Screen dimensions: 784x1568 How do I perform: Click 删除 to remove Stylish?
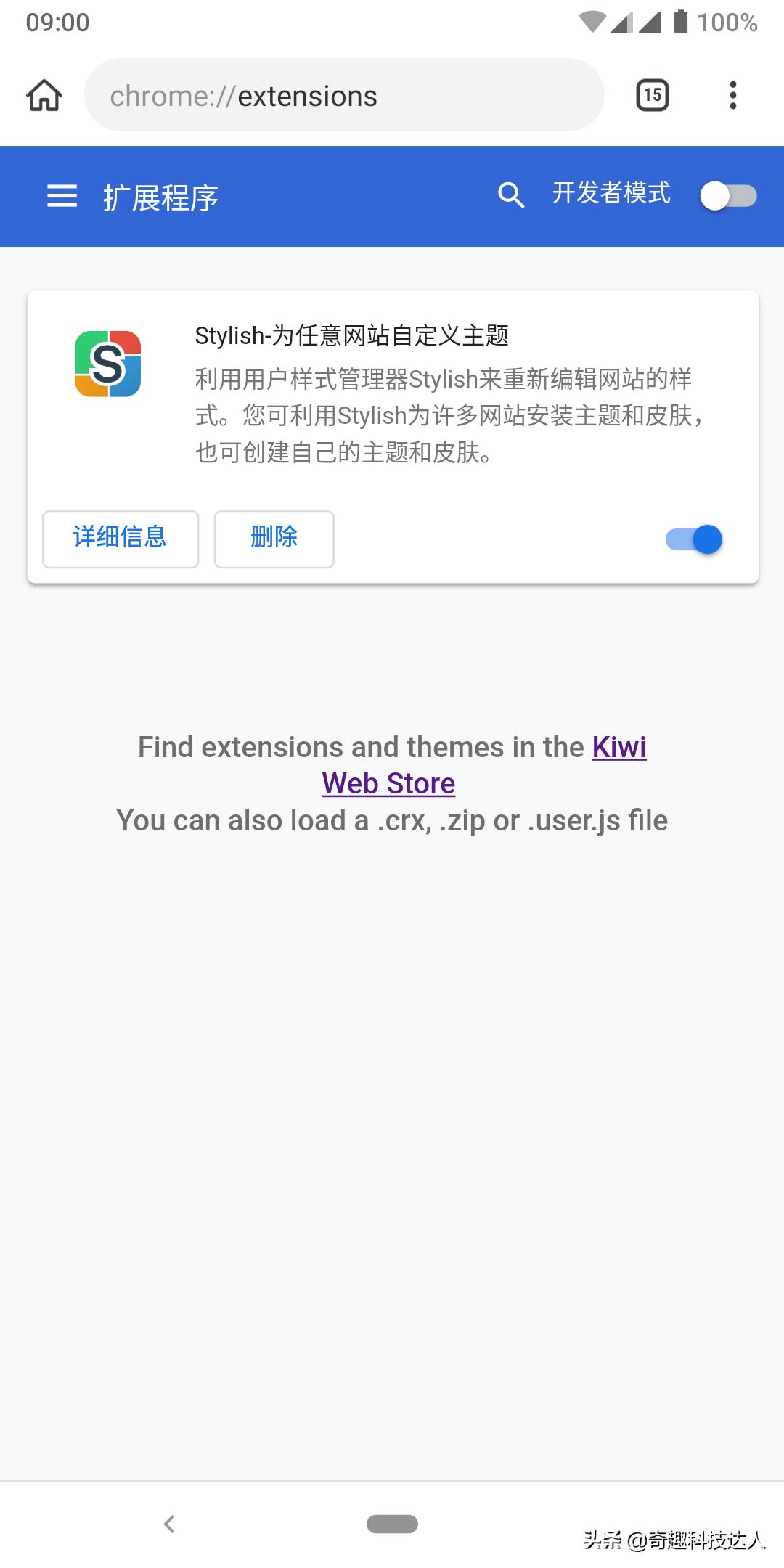tap(274, 538)
